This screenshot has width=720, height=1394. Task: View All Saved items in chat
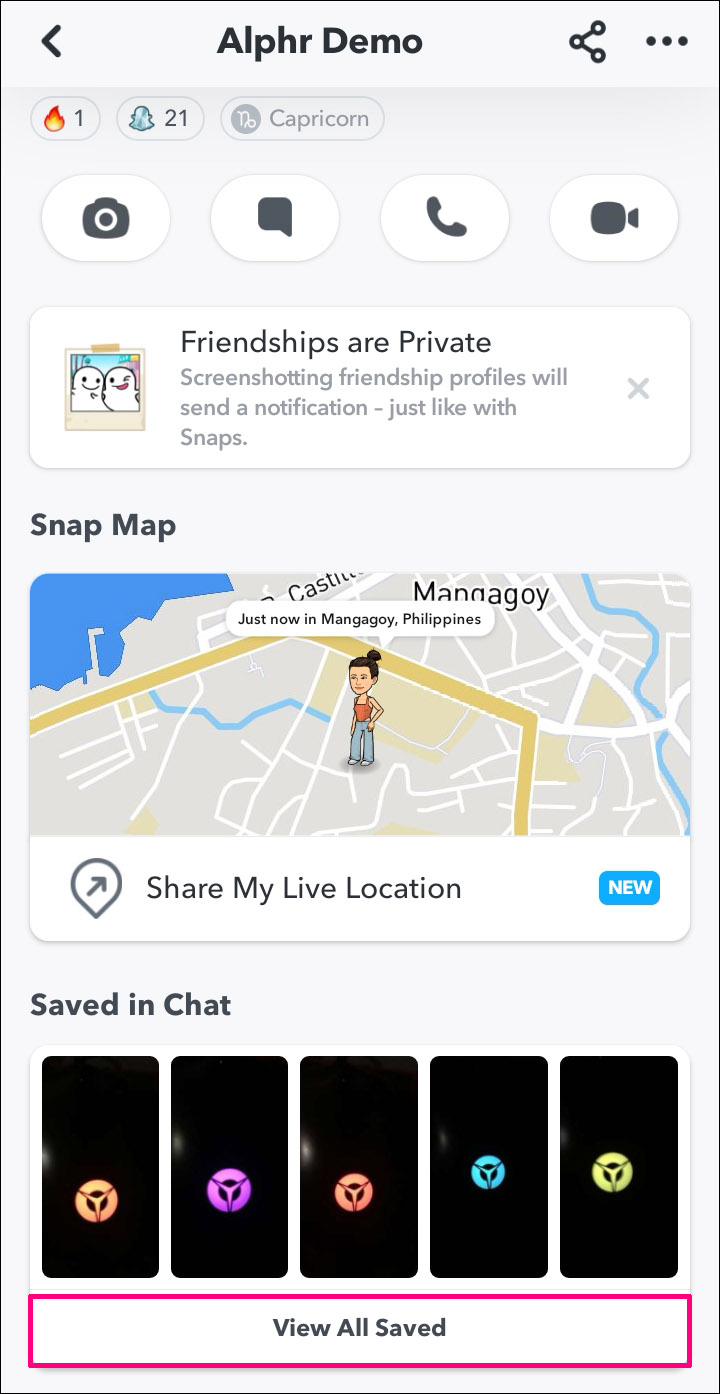coord(360,1329)
